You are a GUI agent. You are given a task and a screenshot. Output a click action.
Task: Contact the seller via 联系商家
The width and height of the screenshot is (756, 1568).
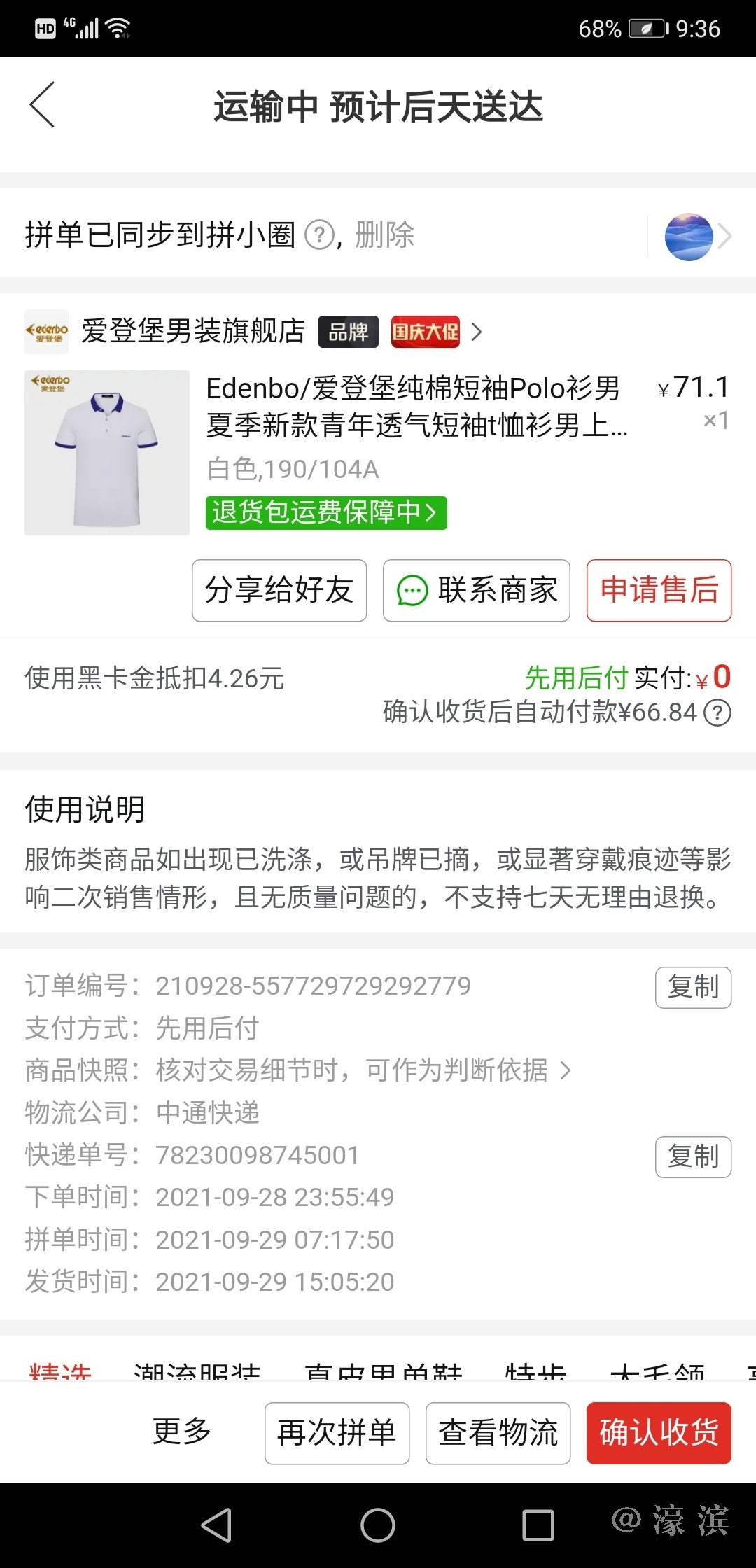click(476, 590)
